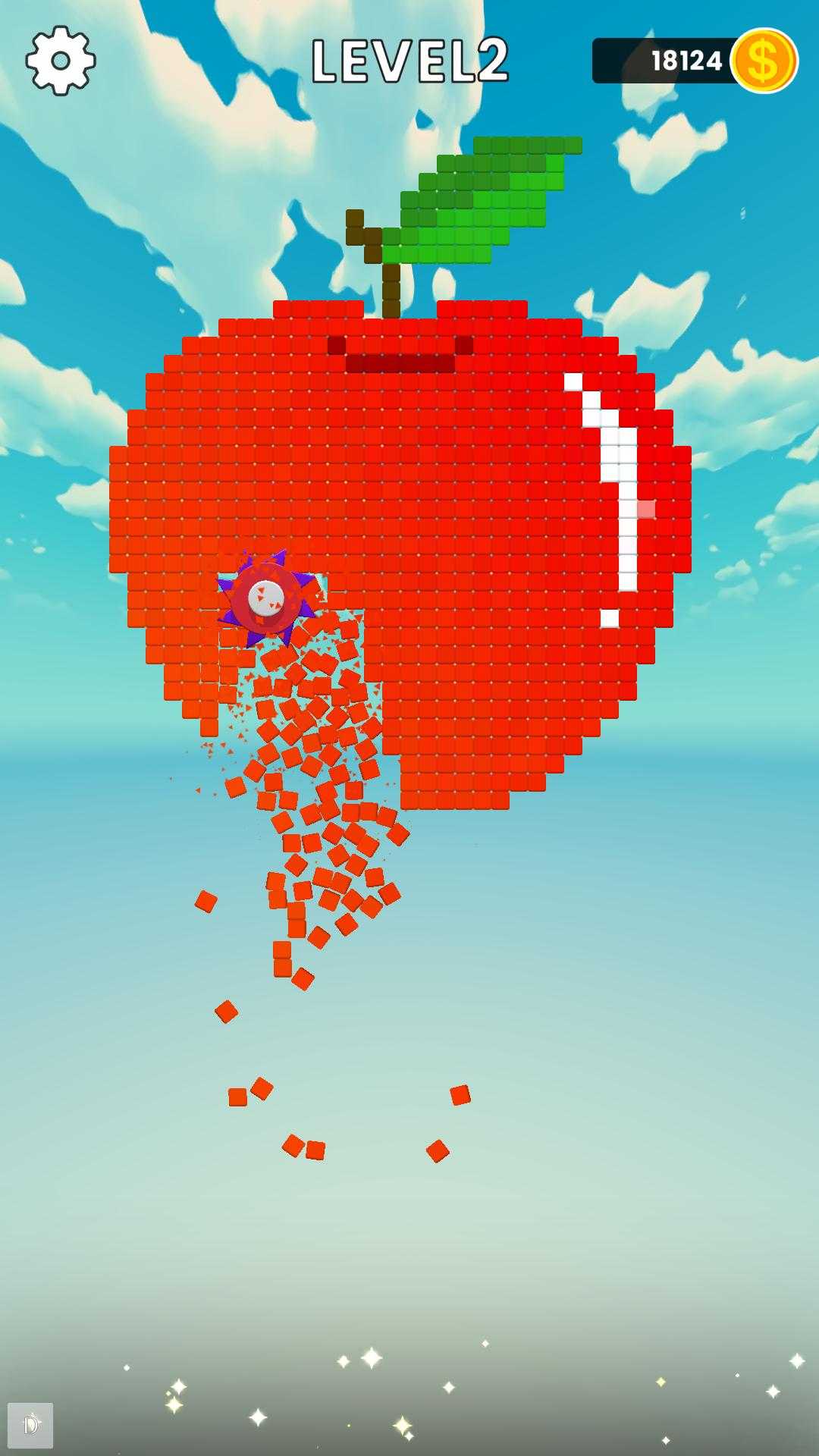Viewport: 819px width, 1456px height.
Task: Open the settings gear
Action: (x=61, y=61)
